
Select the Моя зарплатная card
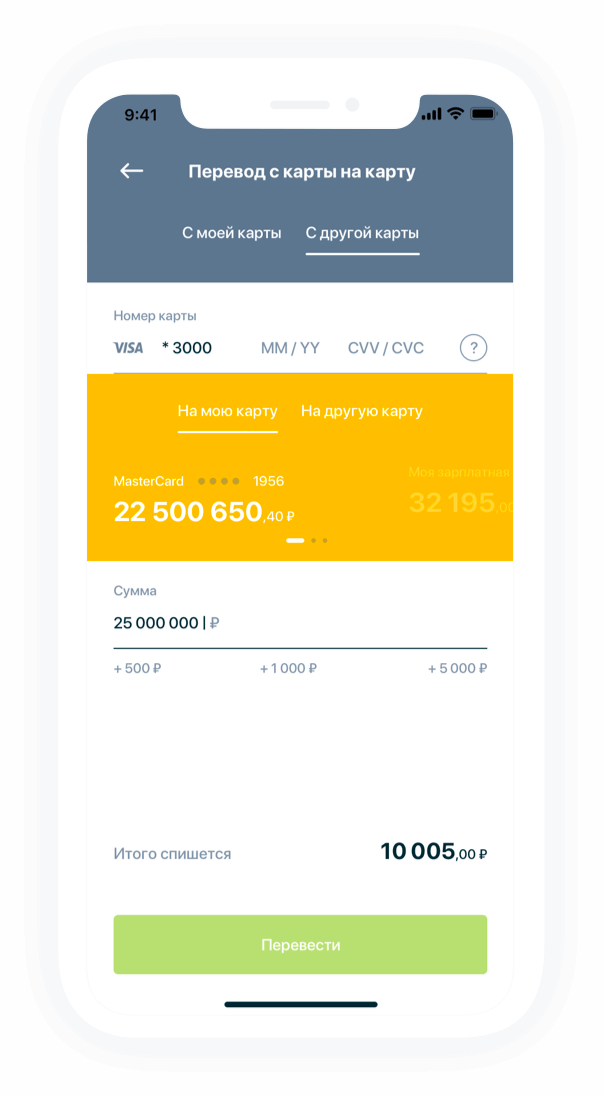coord(460,492)
